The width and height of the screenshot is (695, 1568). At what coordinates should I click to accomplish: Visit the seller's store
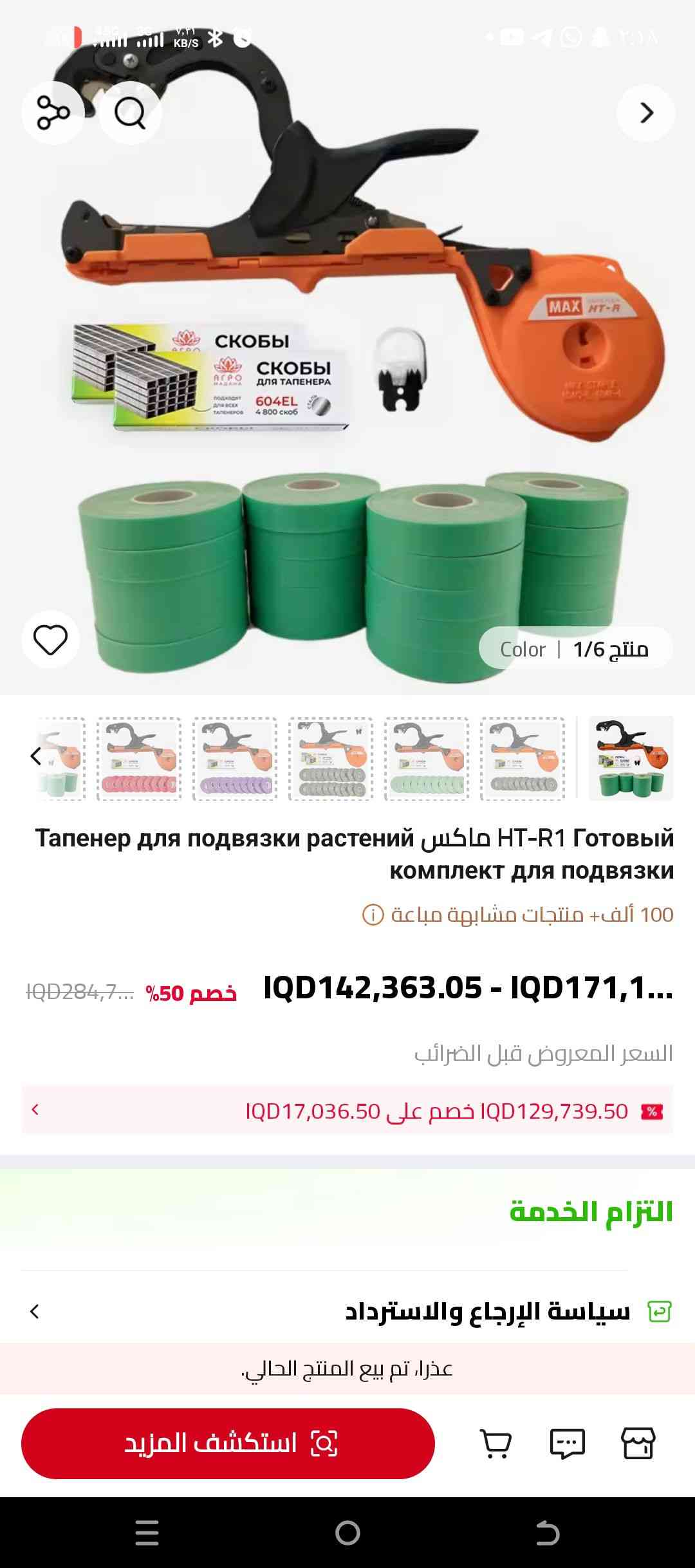click(638, 1443)
